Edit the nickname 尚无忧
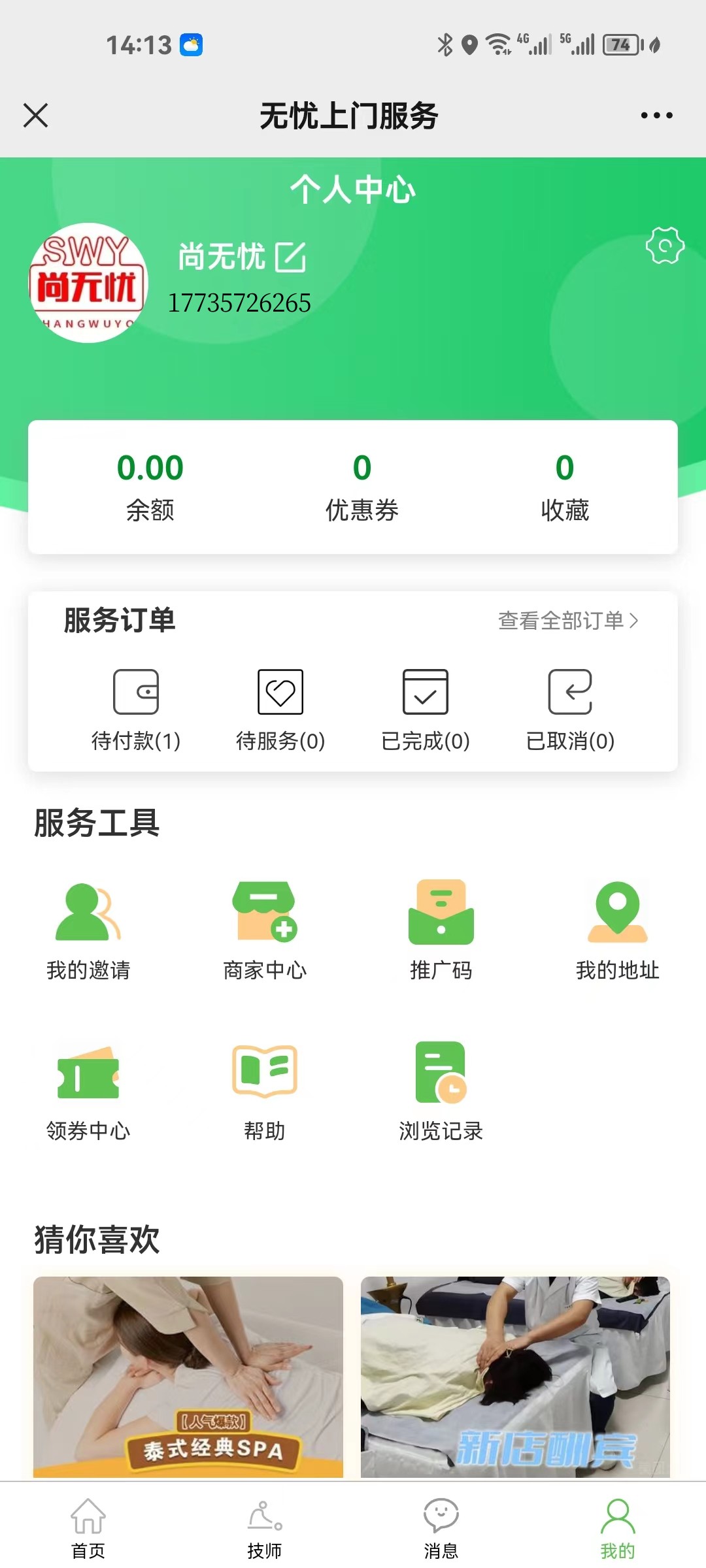Screen dimensions: 706x1568 [x=290, y=257]
